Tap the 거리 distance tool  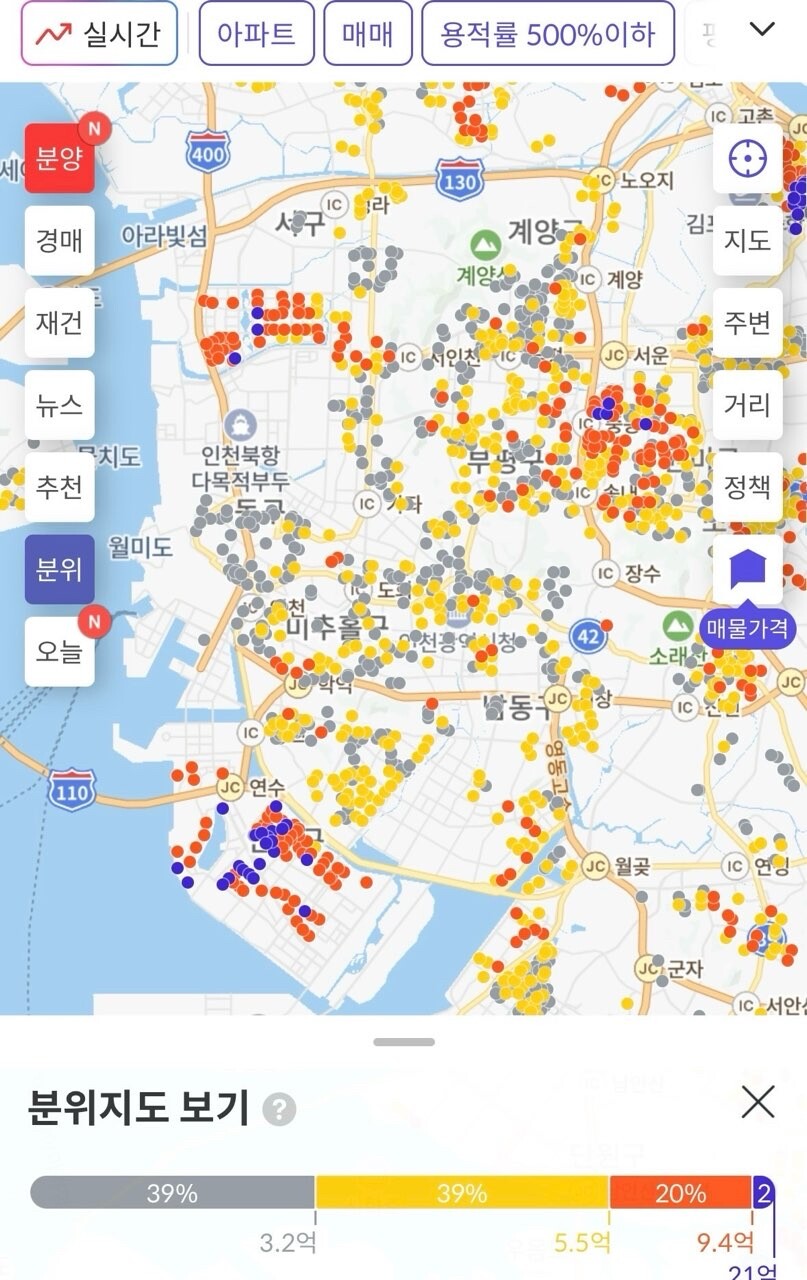coord(747,405)
